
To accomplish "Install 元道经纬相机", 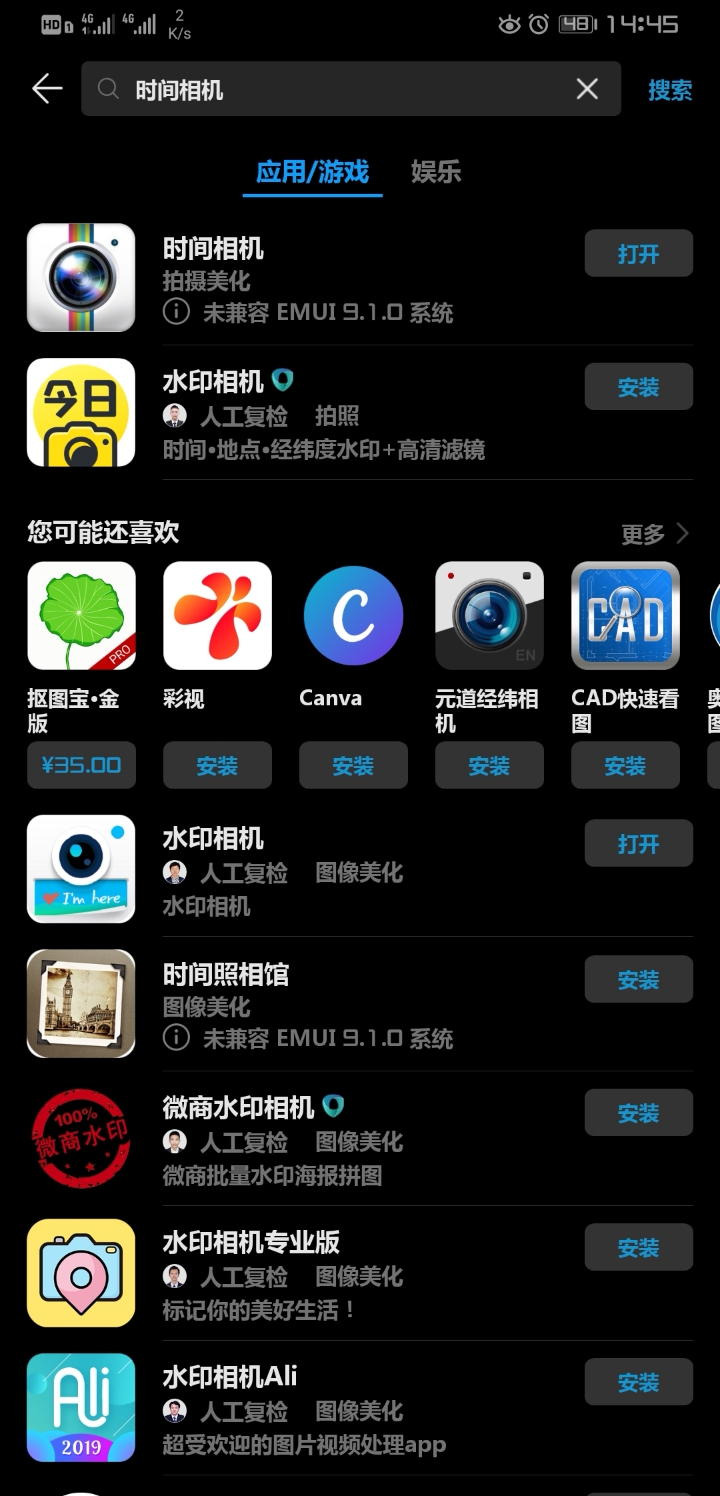I will click(489, 765).
